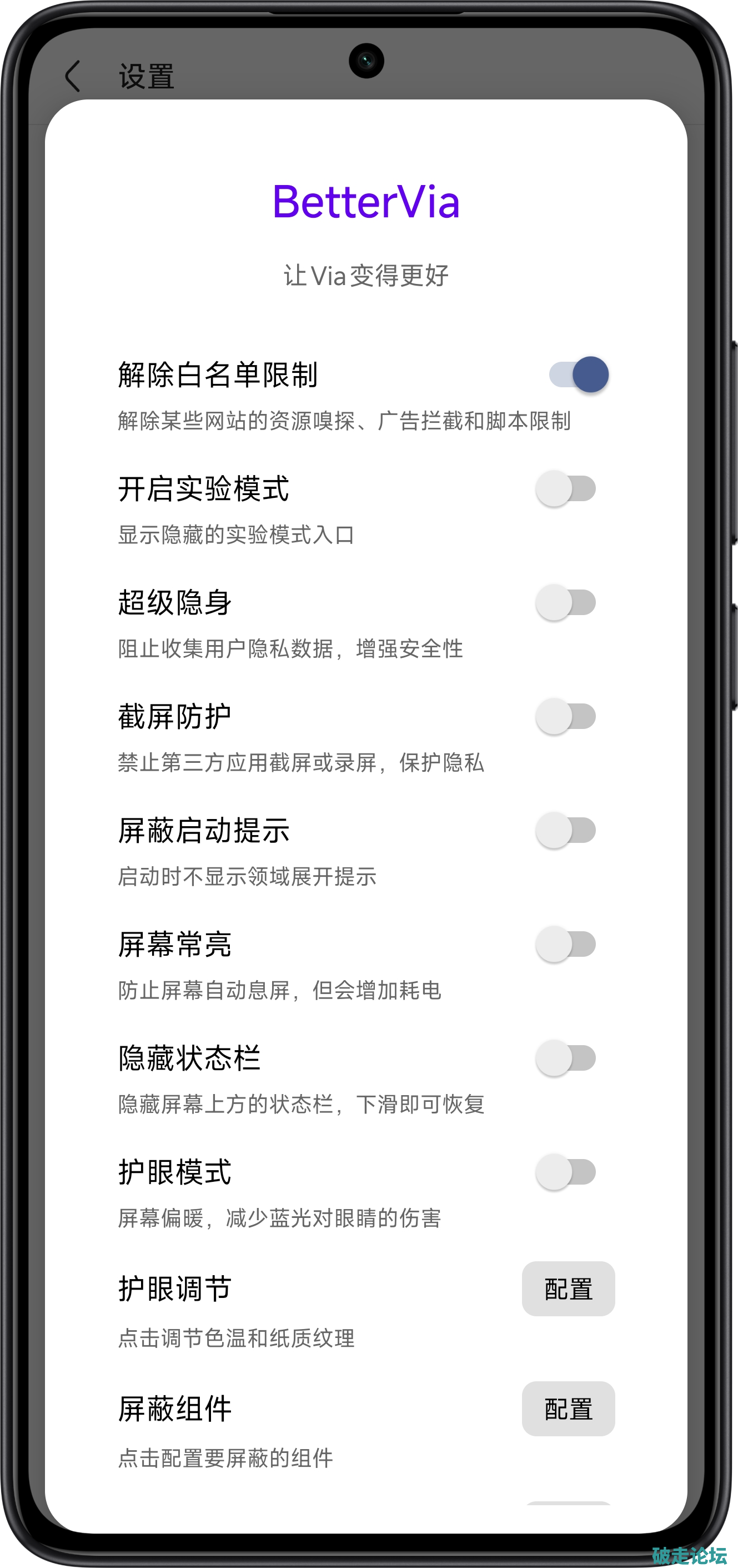Toggle 截屏防护 on
The image size is (738, 1568).
coord(566,716)
